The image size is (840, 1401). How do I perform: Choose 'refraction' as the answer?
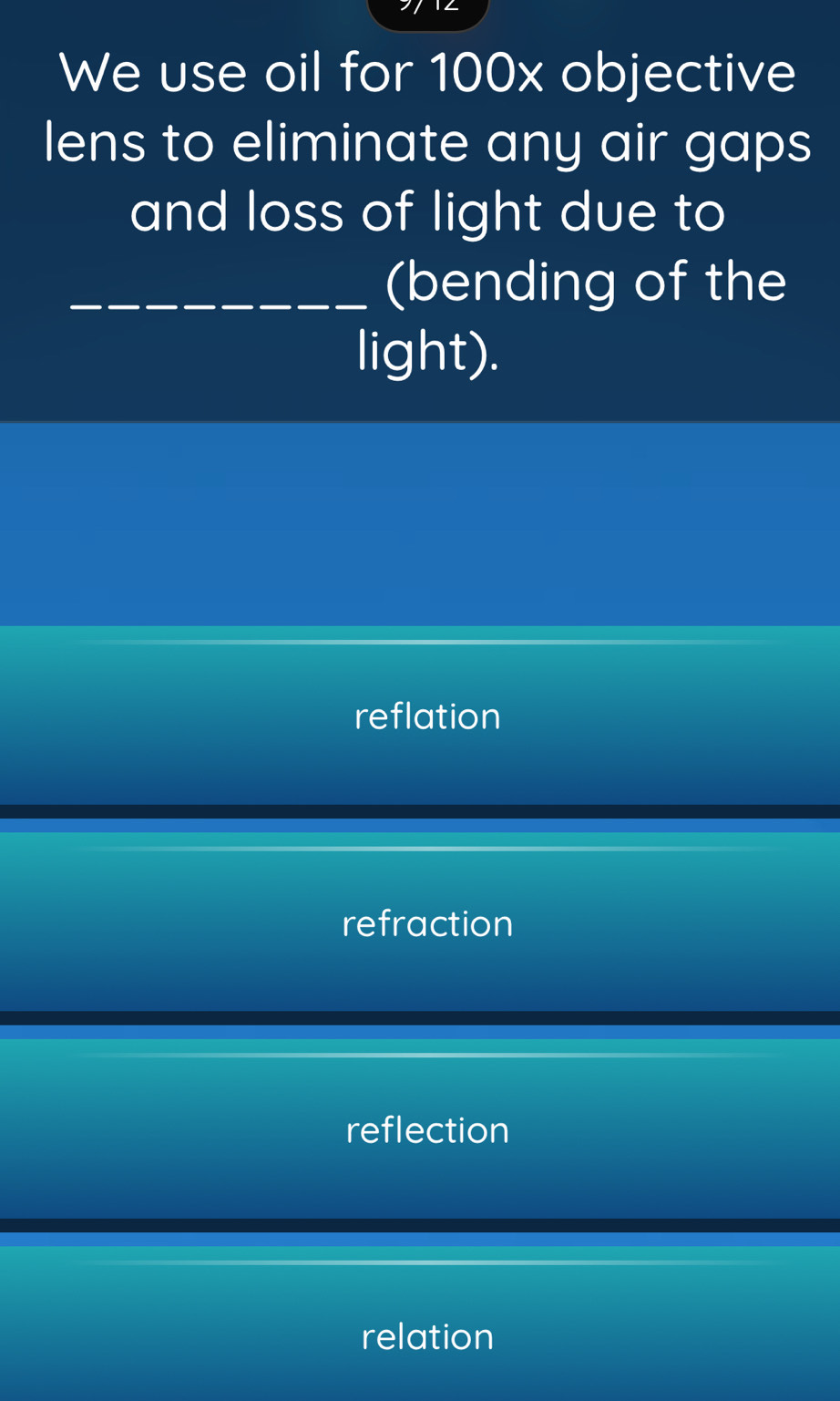point(427,923)
